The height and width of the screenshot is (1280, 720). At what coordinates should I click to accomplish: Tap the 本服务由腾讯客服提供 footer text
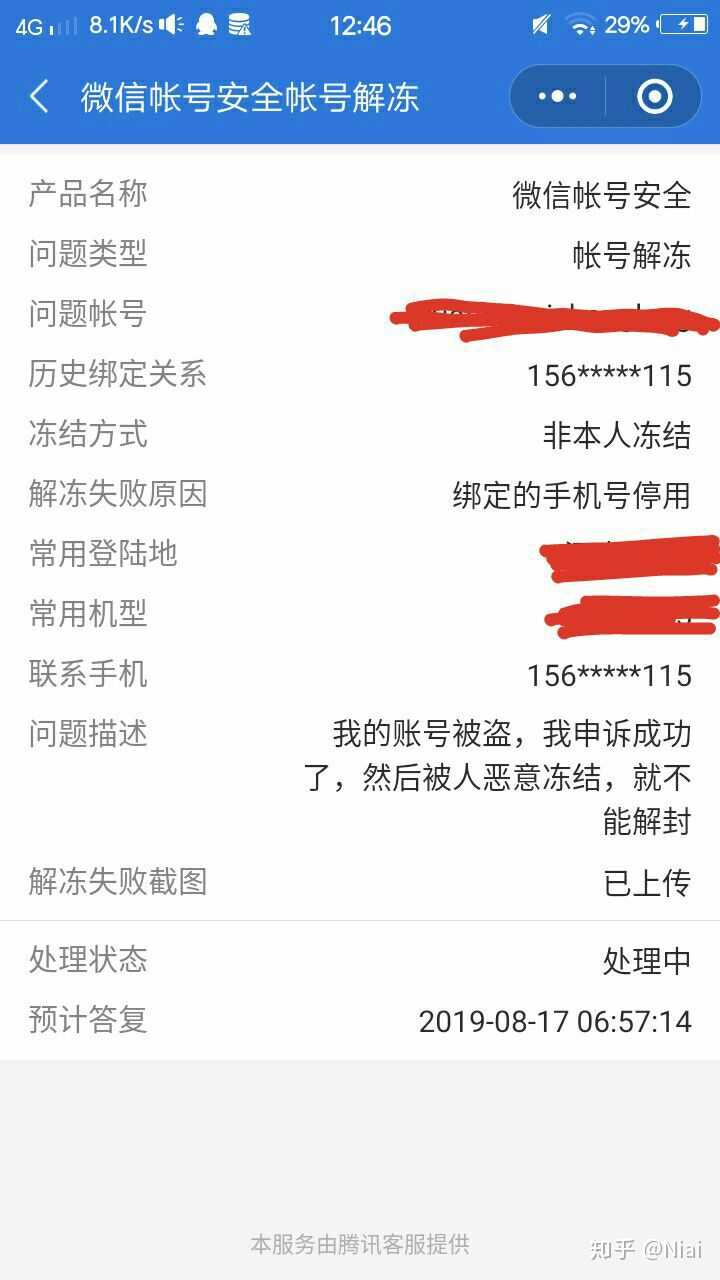pos(360,1246)
